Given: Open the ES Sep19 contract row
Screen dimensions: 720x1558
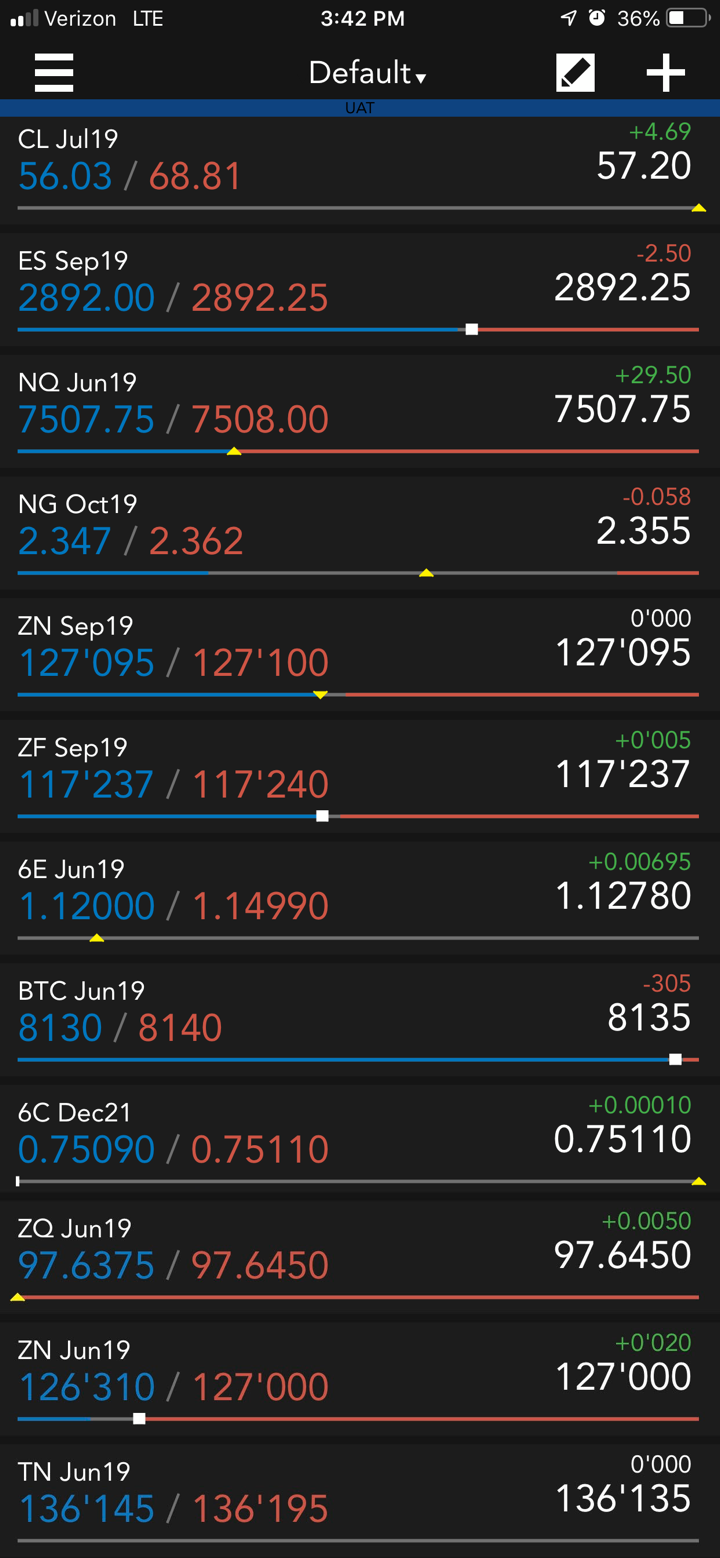Looking at the screenshot, I should 360,287.
